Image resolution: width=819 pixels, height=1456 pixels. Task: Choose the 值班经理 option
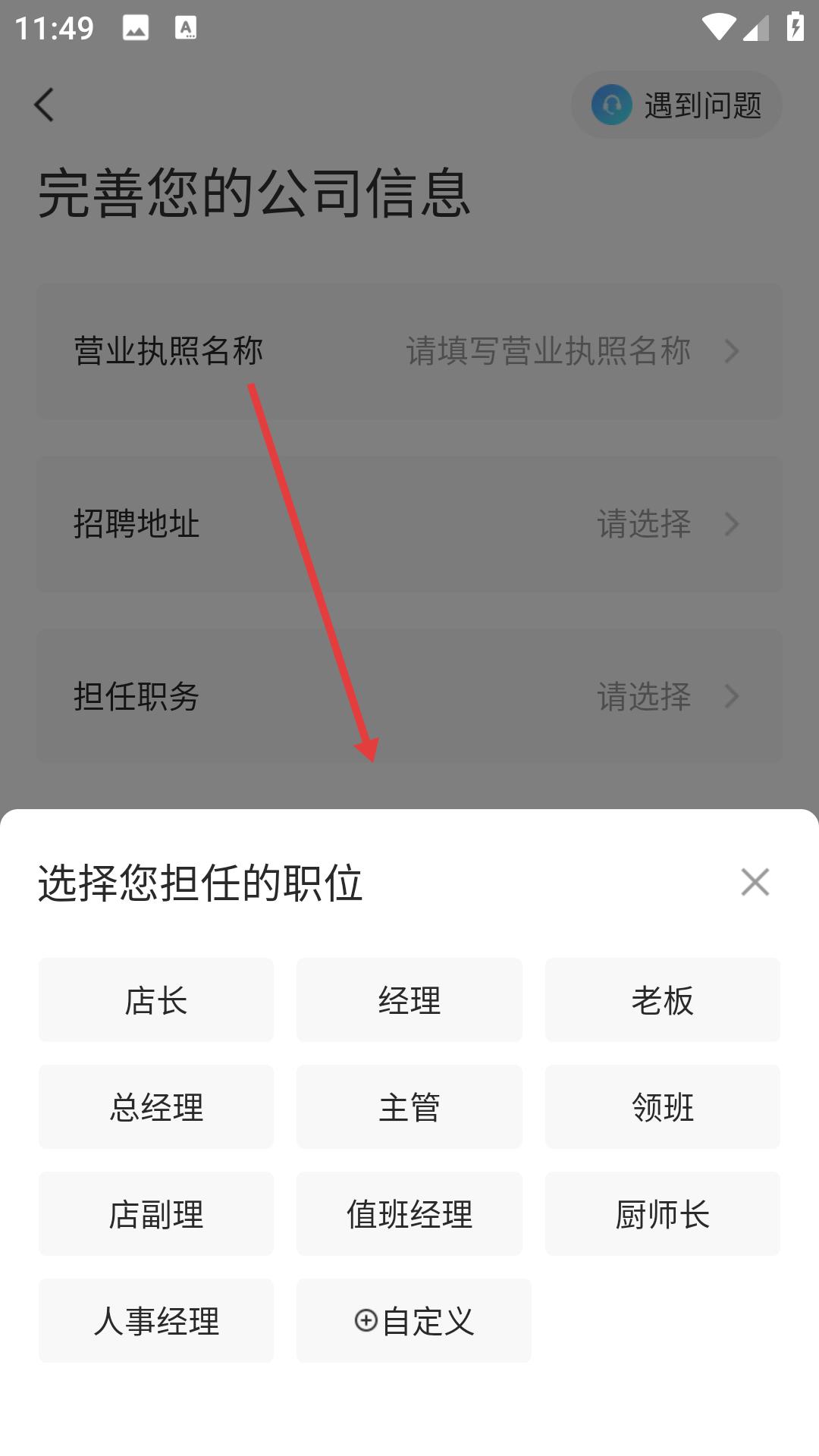coord(409,1214)
